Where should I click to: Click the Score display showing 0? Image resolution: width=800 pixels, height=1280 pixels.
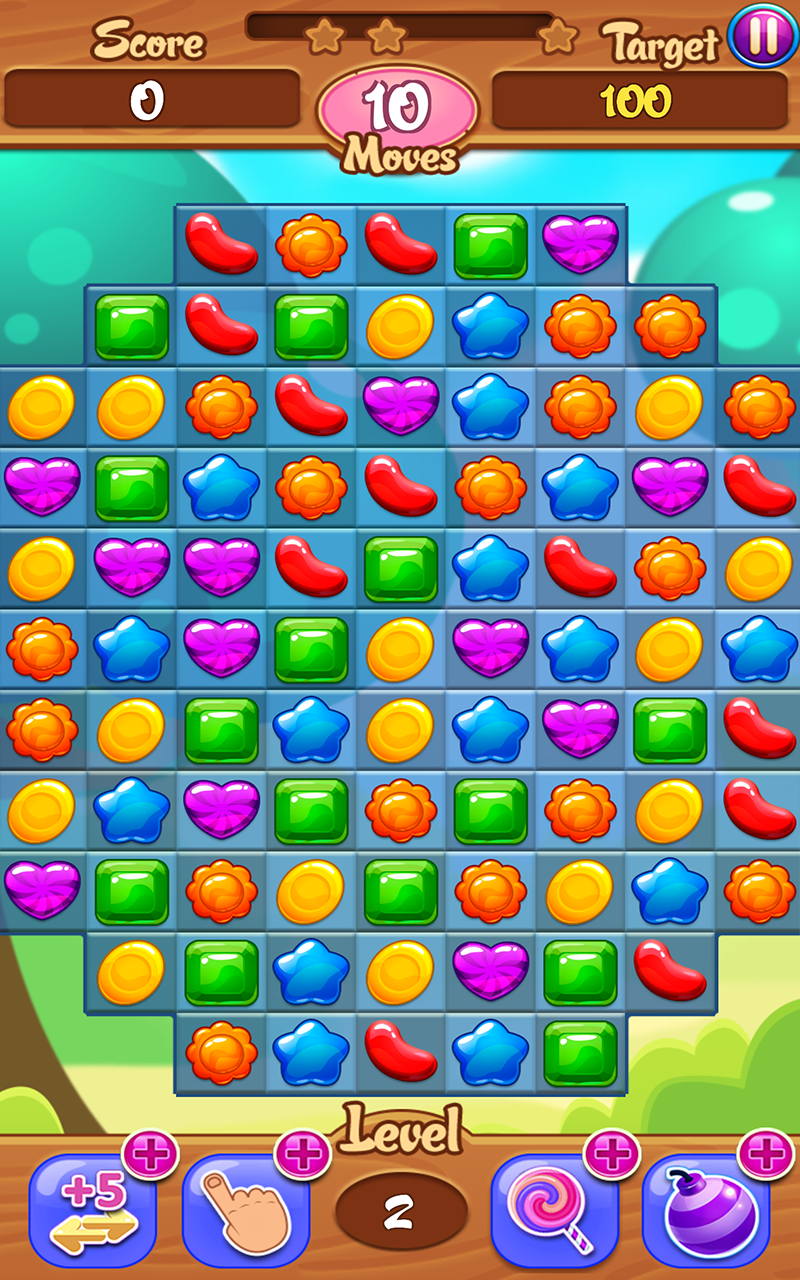pyautogui.click(x=155, y=98)
